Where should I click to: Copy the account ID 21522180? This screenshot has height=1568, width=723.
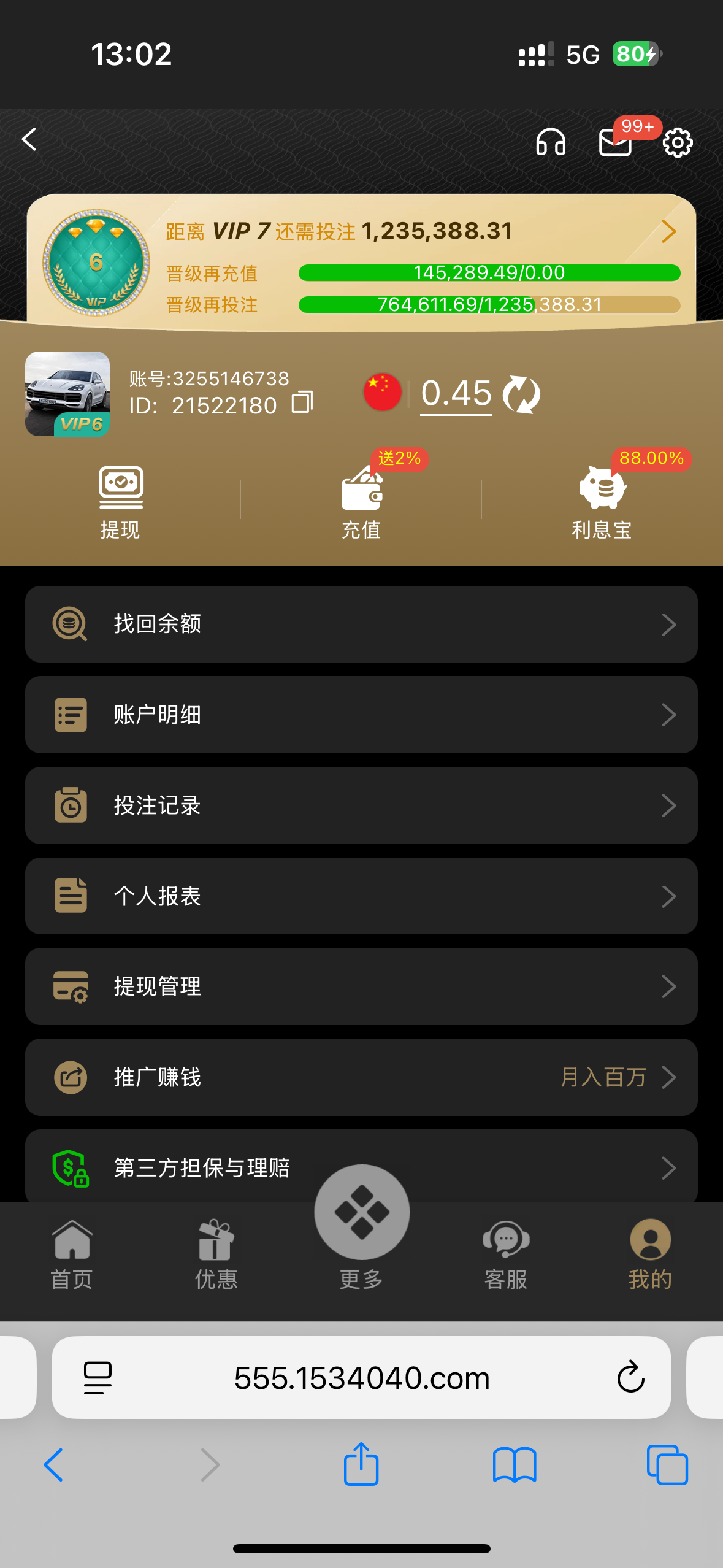pos(302,403)
